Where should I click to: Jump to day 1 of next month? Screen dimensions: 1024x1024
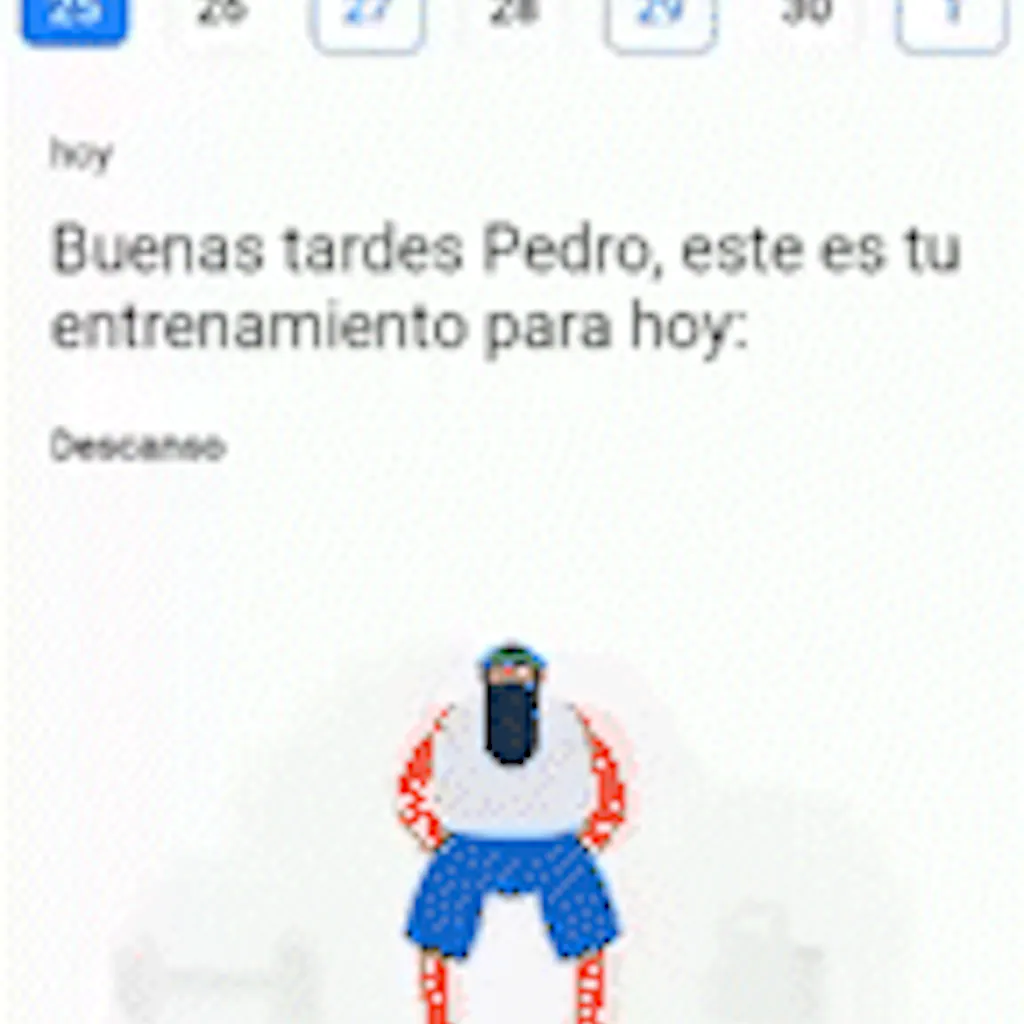click(951, 18)
